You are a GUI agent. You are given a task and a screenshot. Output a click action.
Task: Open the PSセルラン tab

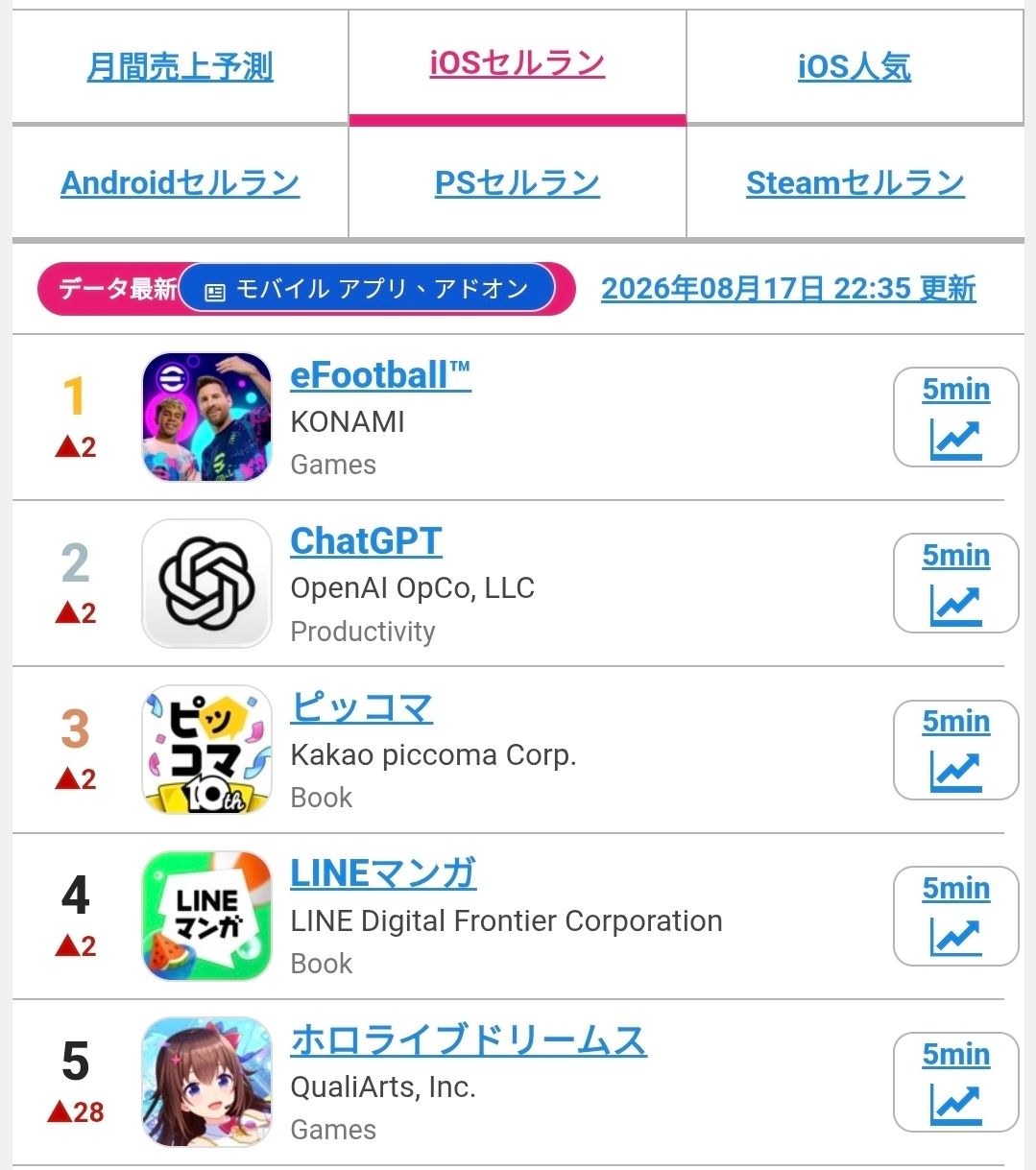(x=518, y=182)
